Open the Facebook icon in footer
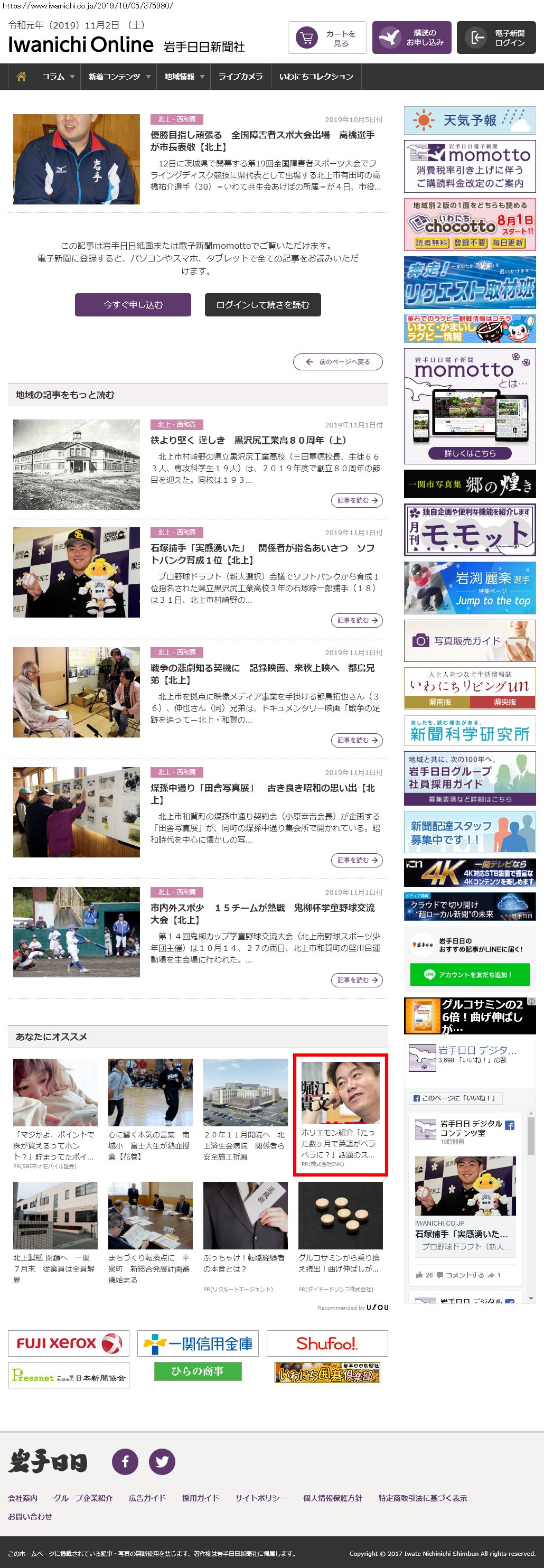The image size is (544, 1568). [x=125, y=1461]
